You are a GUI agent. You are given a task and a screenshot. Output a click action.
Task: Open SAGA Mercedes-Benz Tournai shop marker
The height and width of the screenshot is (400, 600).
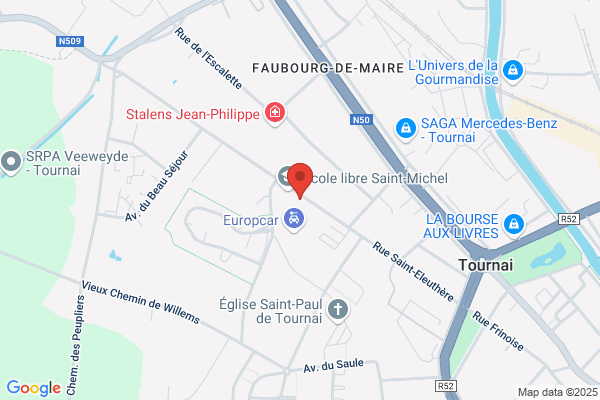click(406, 129)
